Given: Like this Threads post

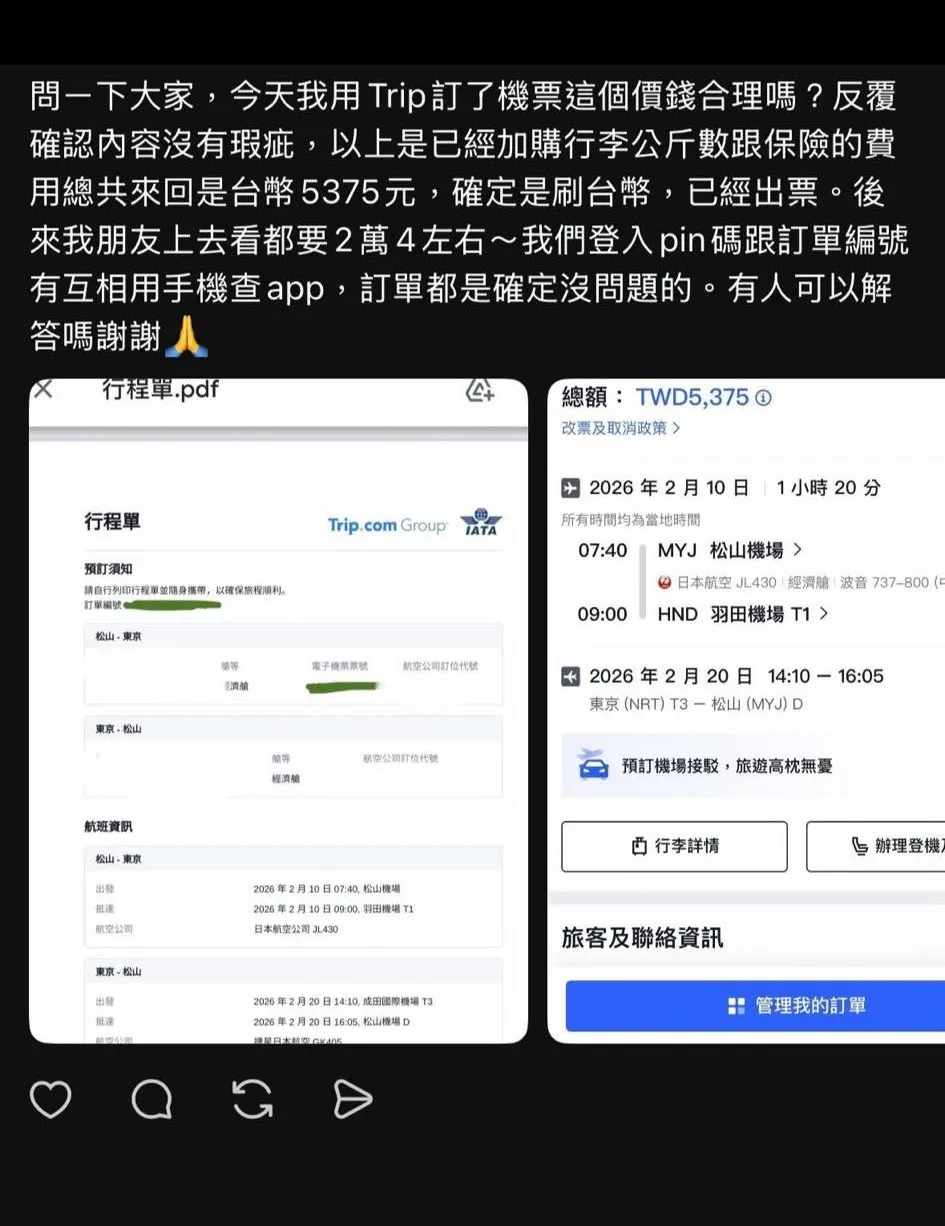Looking at the screenshot, I should (x=50, y=1100).
